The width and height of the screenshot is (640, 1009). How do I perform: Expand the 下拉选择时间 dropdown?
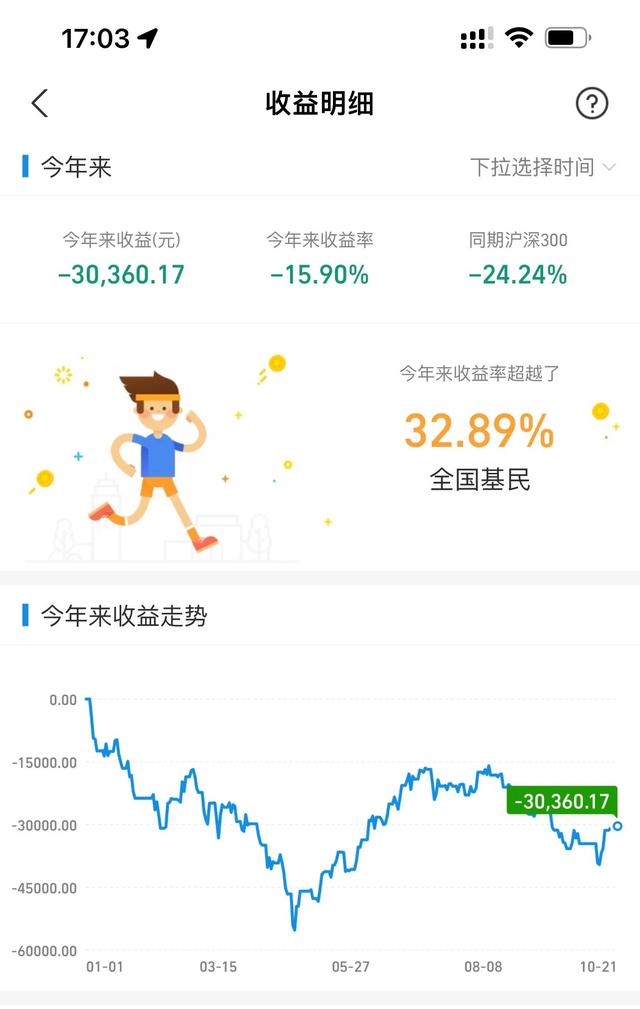[x=543, y=167]
